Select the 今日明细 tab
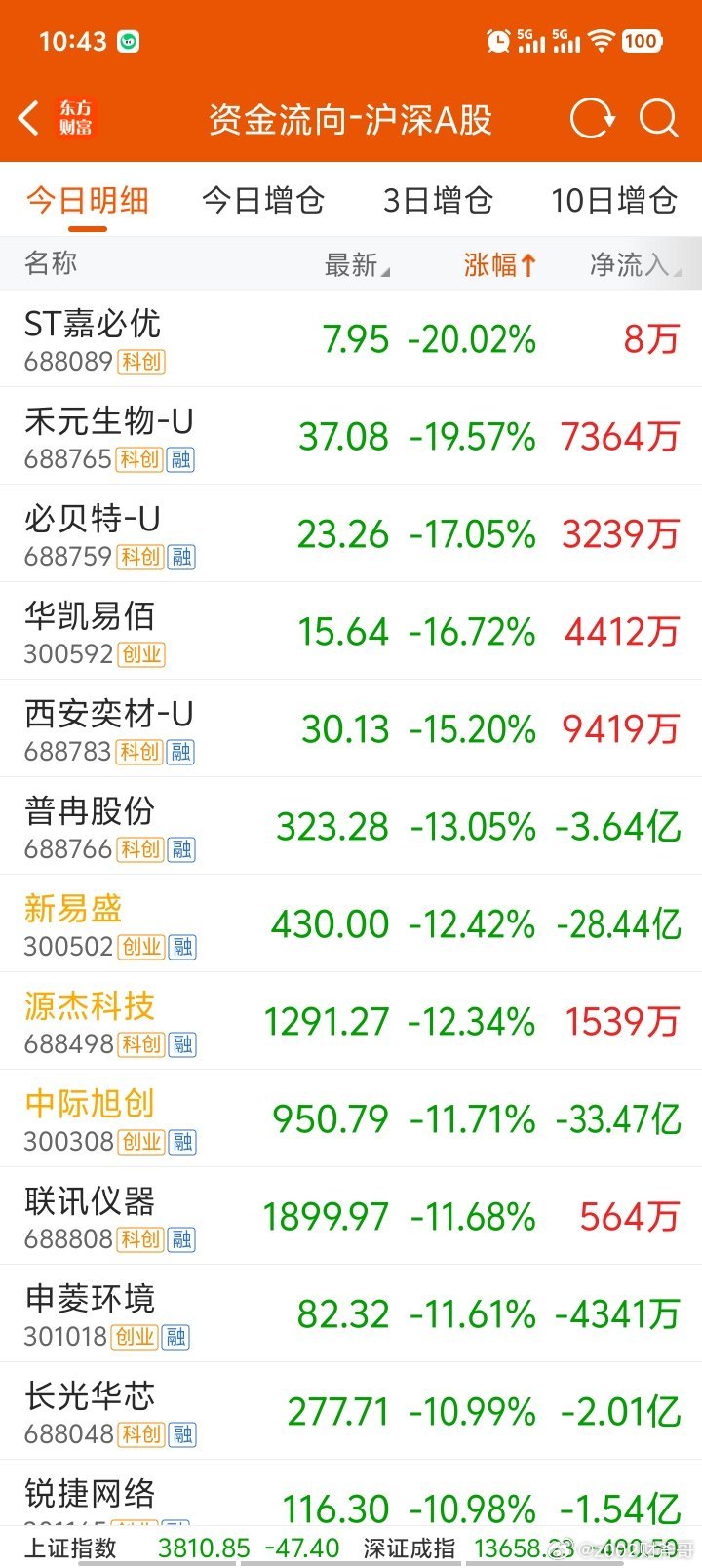Image resolution: width=702 pixels, height=1568 pixels. pyautogui.click(x=88, y=201)
